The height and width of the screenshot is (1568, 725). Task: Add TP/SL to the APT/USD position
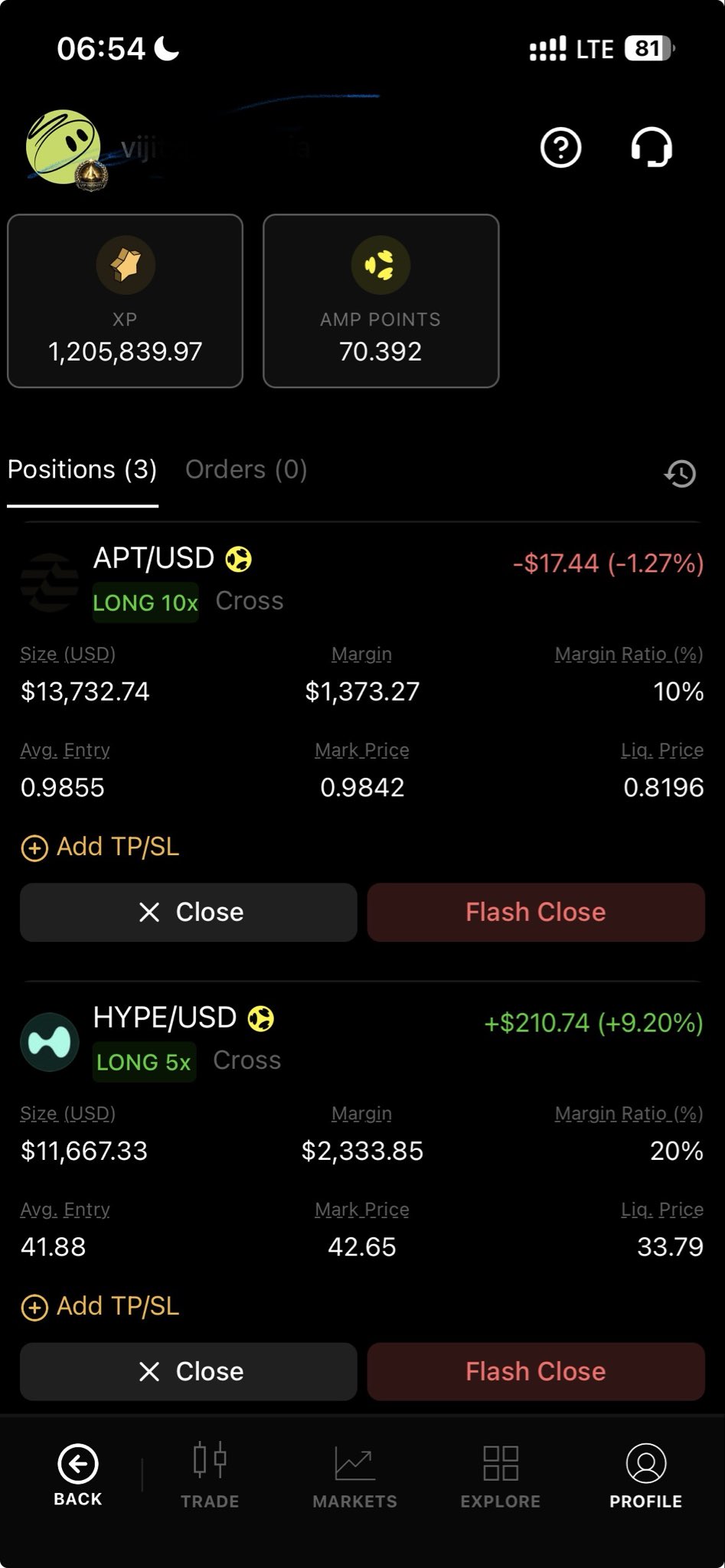[100, 847]
